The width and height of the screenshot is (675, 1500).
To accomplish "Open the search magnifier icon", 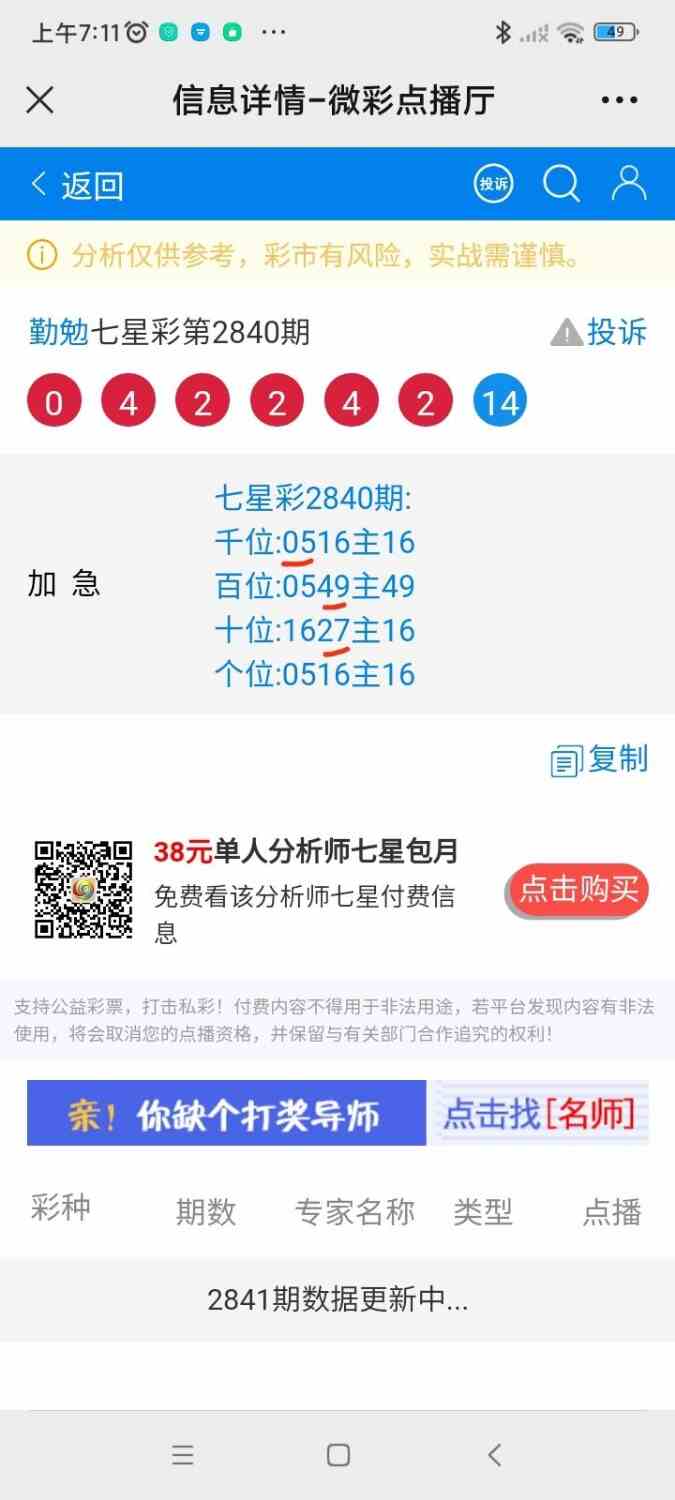I will (561, 184).
